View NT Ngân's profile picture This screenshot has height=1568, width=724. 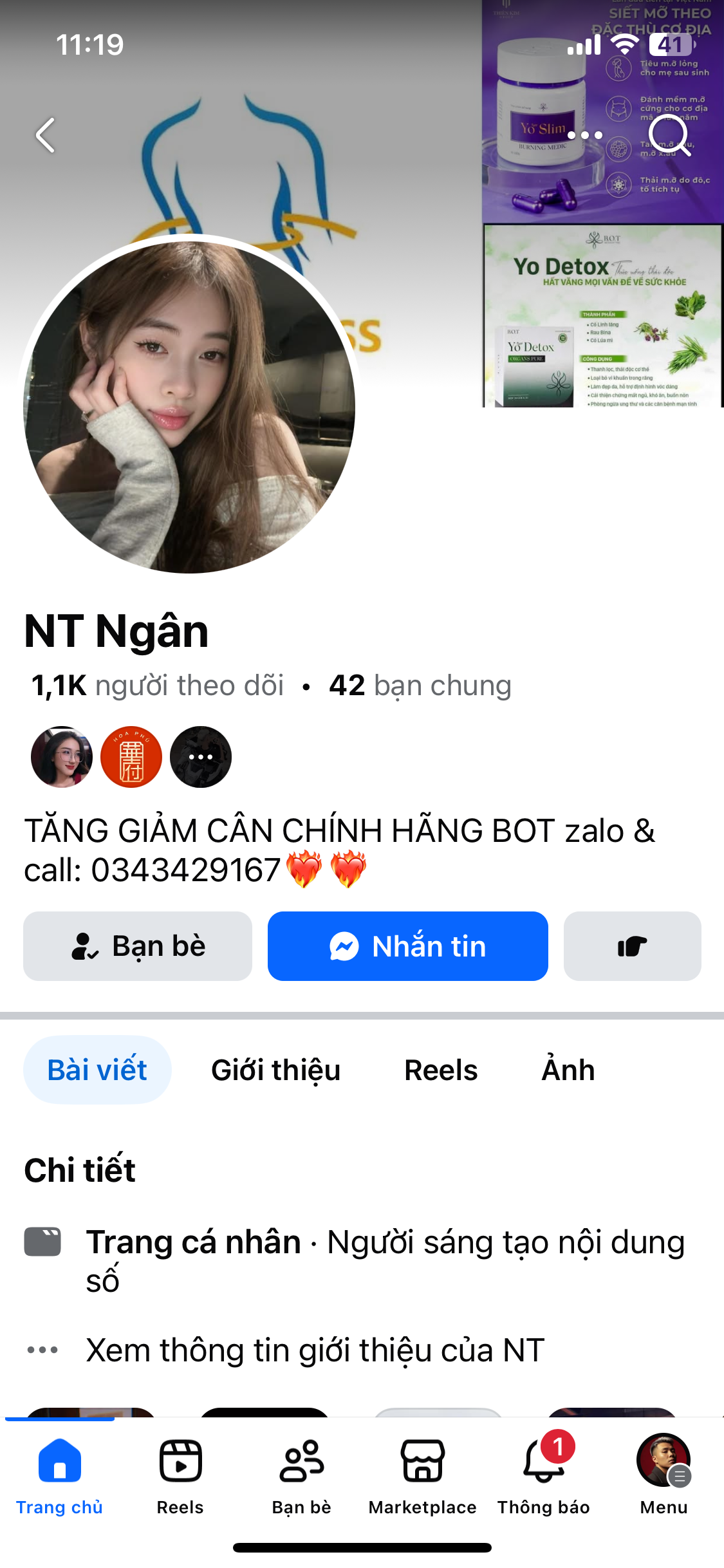click(x=189, y=407)
